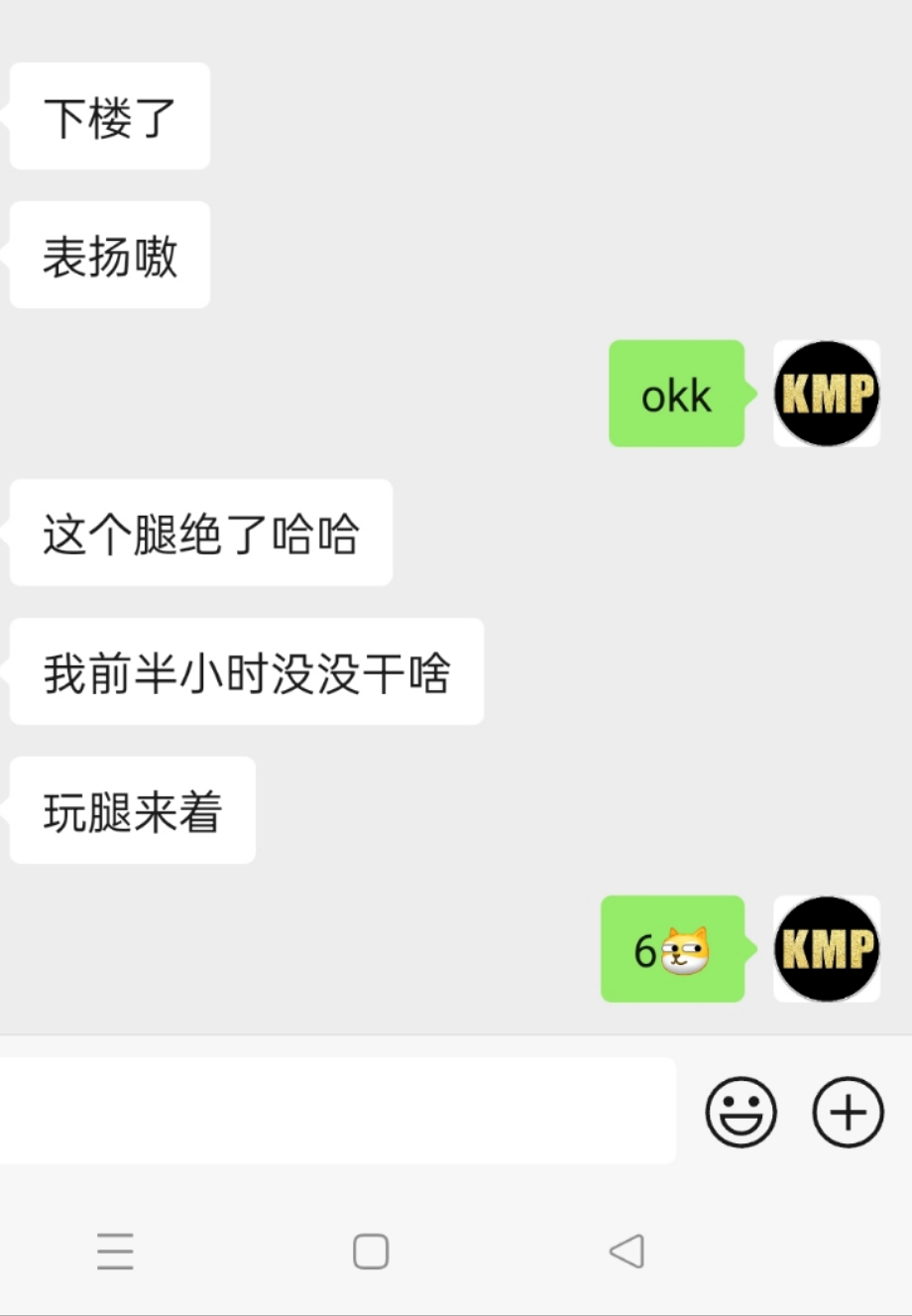Tap the system back button
The image size is (912, 1316).
point(627,1252)
